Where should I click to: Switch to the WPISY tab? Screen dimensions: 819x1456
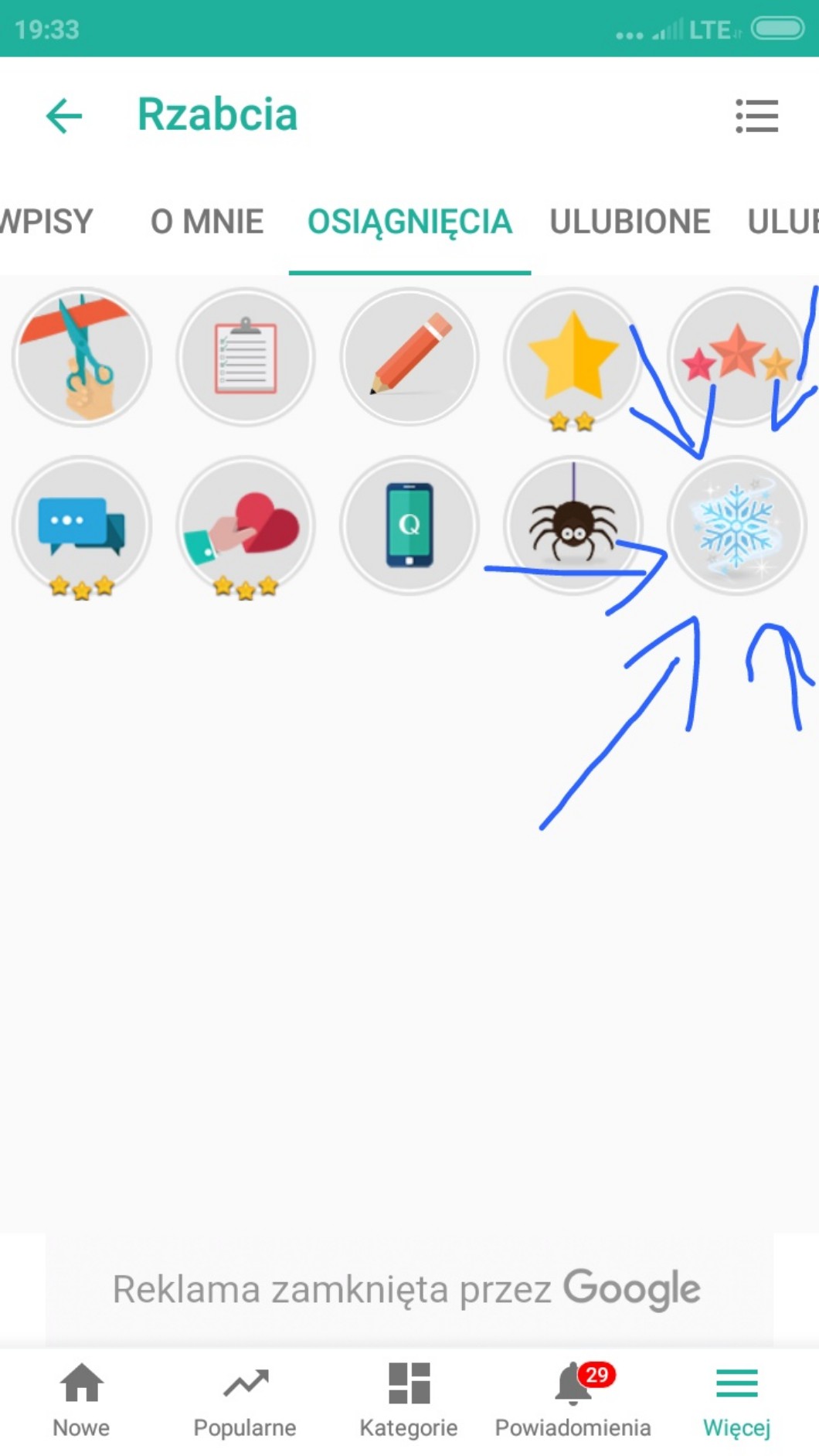click(x=46, y=222)
